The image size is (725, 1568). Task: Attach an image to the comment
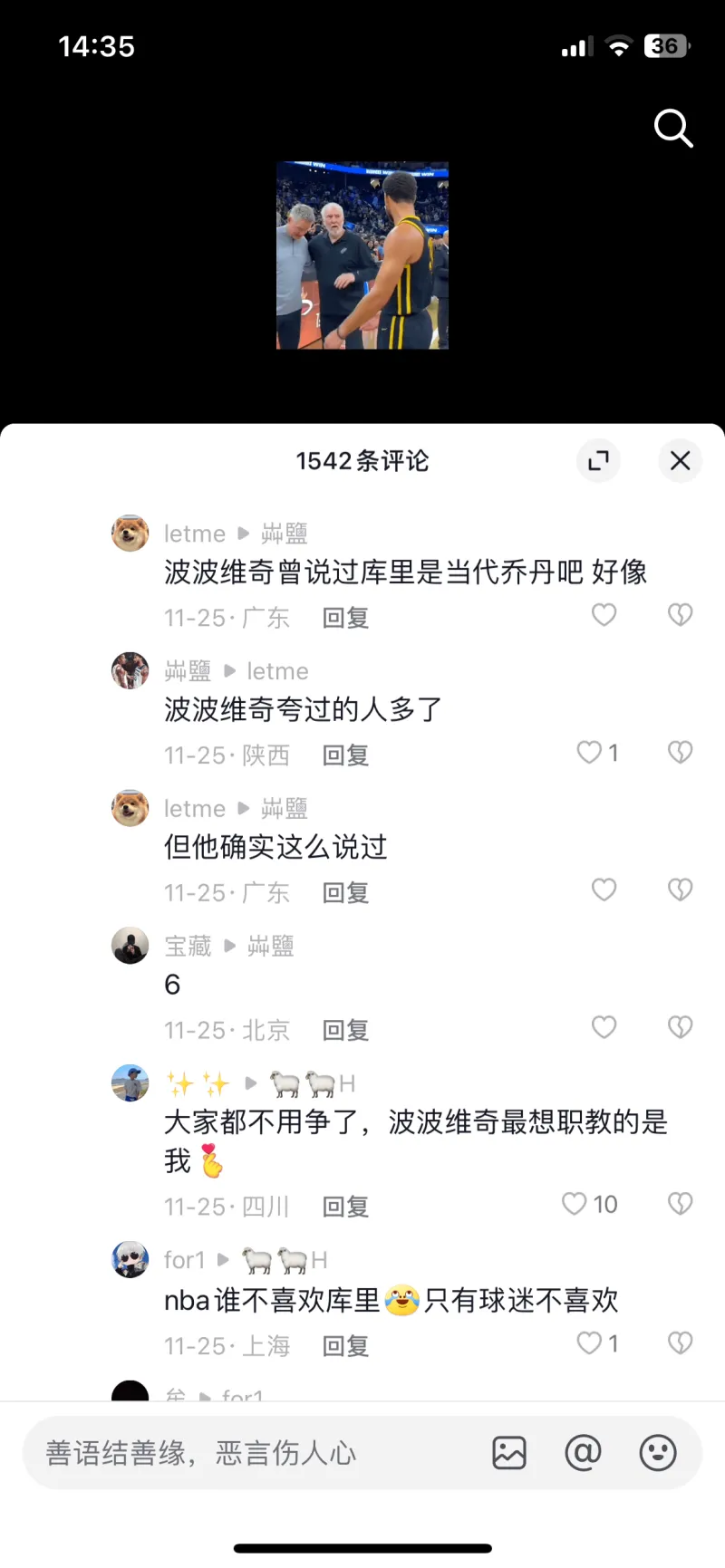pyautogui.click(x=509, y=1453)
